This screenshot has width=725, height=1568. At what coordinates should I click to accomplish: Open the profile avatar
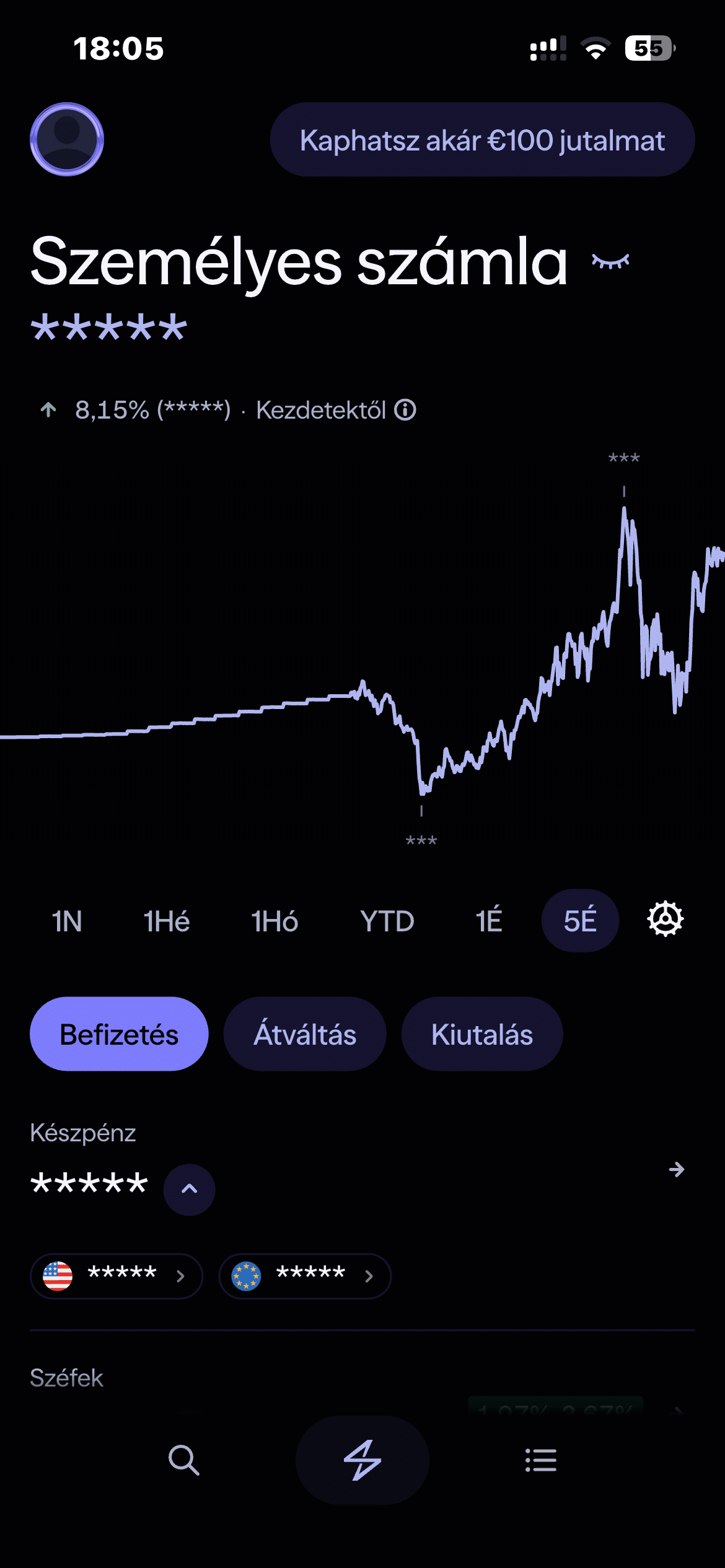pos(67,139)
